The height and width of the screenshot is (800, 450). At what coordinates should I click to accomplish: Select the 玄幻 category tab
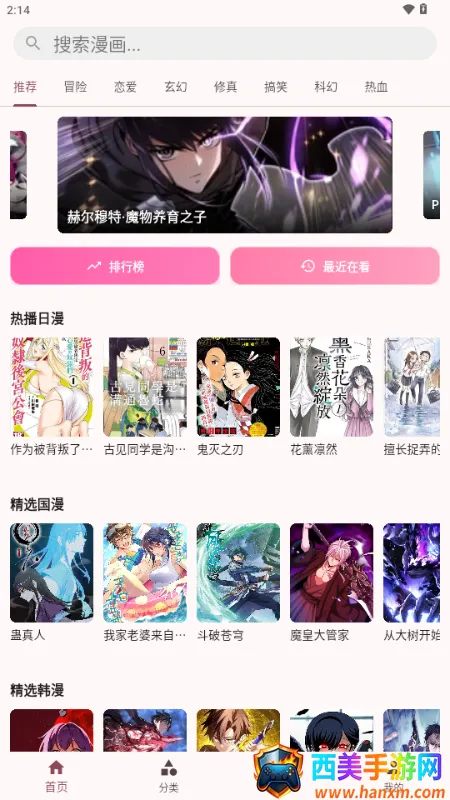tap(176, 87)
